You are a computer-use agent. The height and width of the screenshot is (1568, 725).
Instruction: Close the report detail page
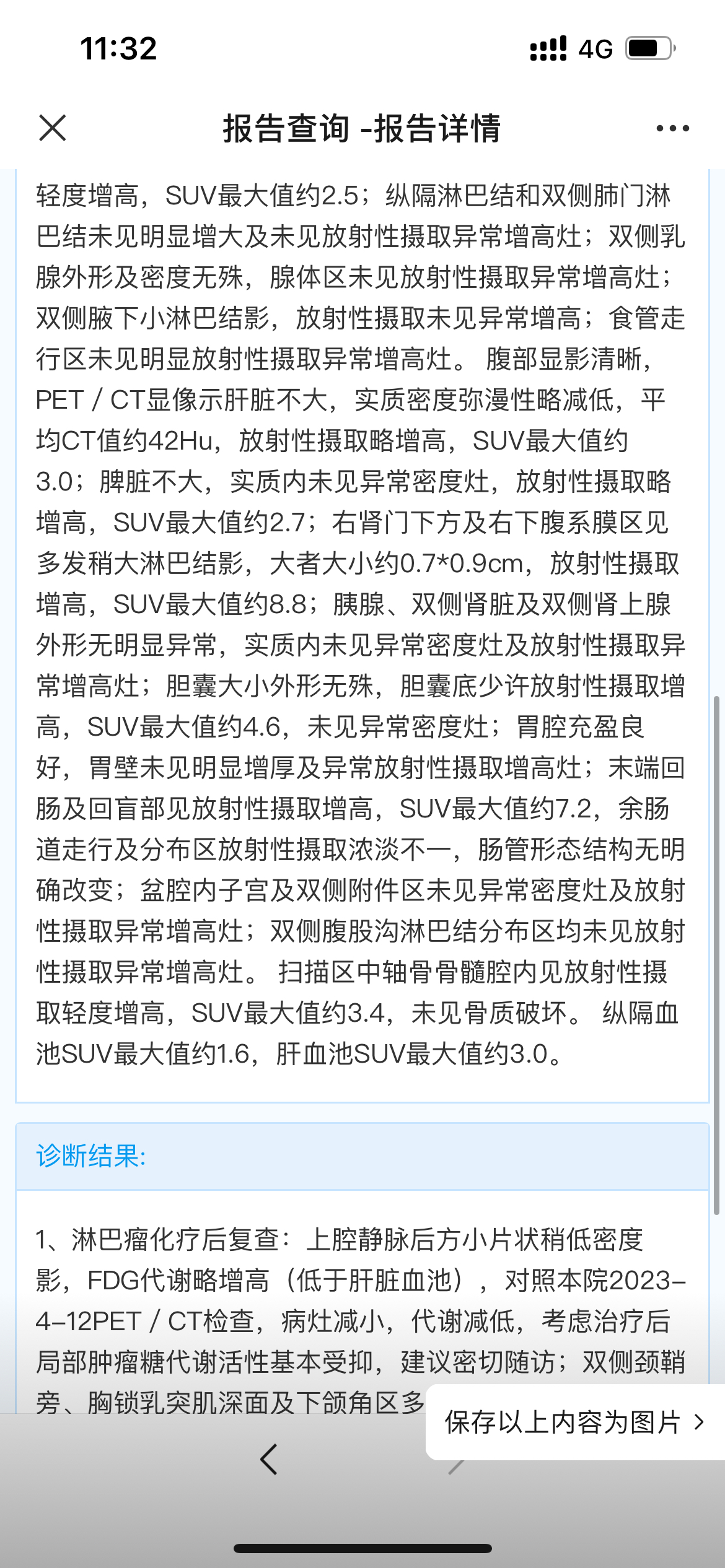click(x=52, y=128)
